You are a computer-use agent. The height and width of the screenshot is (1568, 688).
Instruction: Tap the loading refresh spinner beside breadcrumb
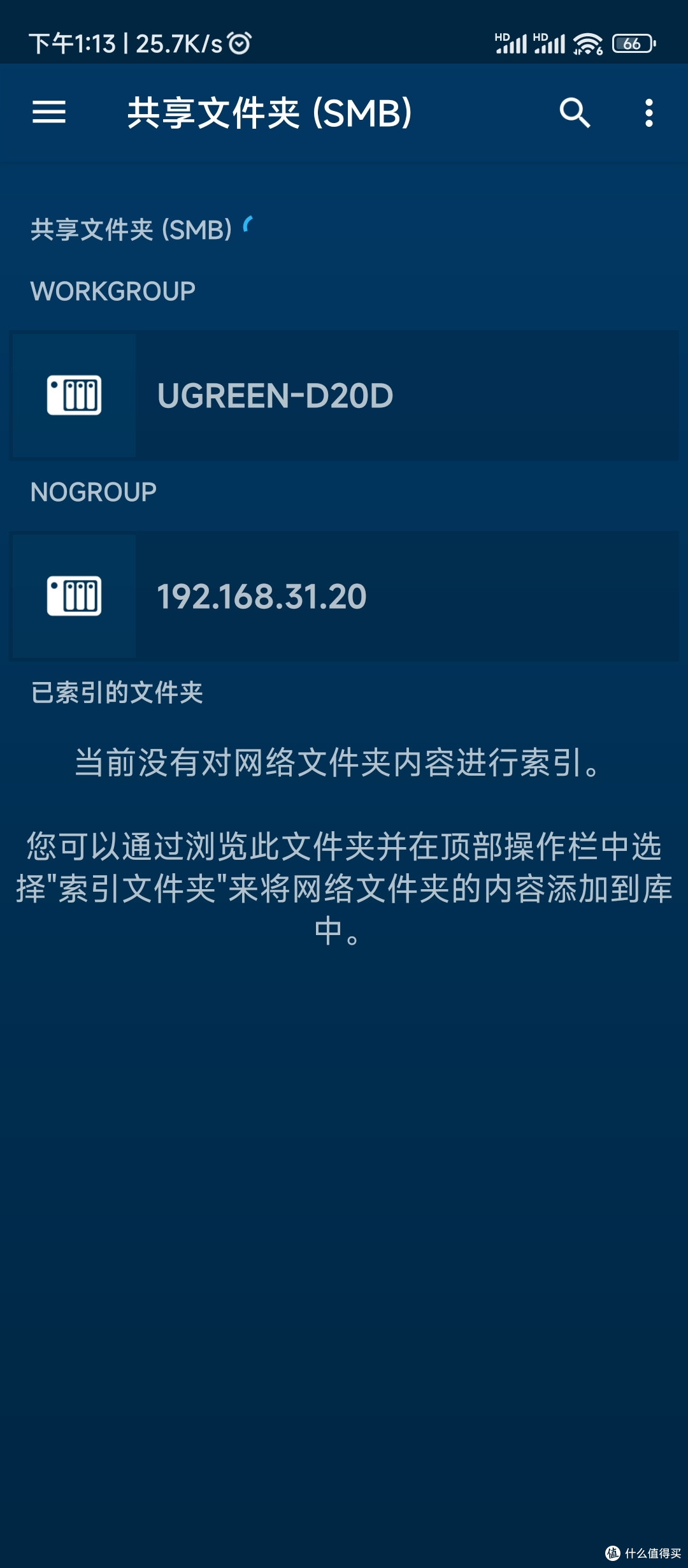247,224
